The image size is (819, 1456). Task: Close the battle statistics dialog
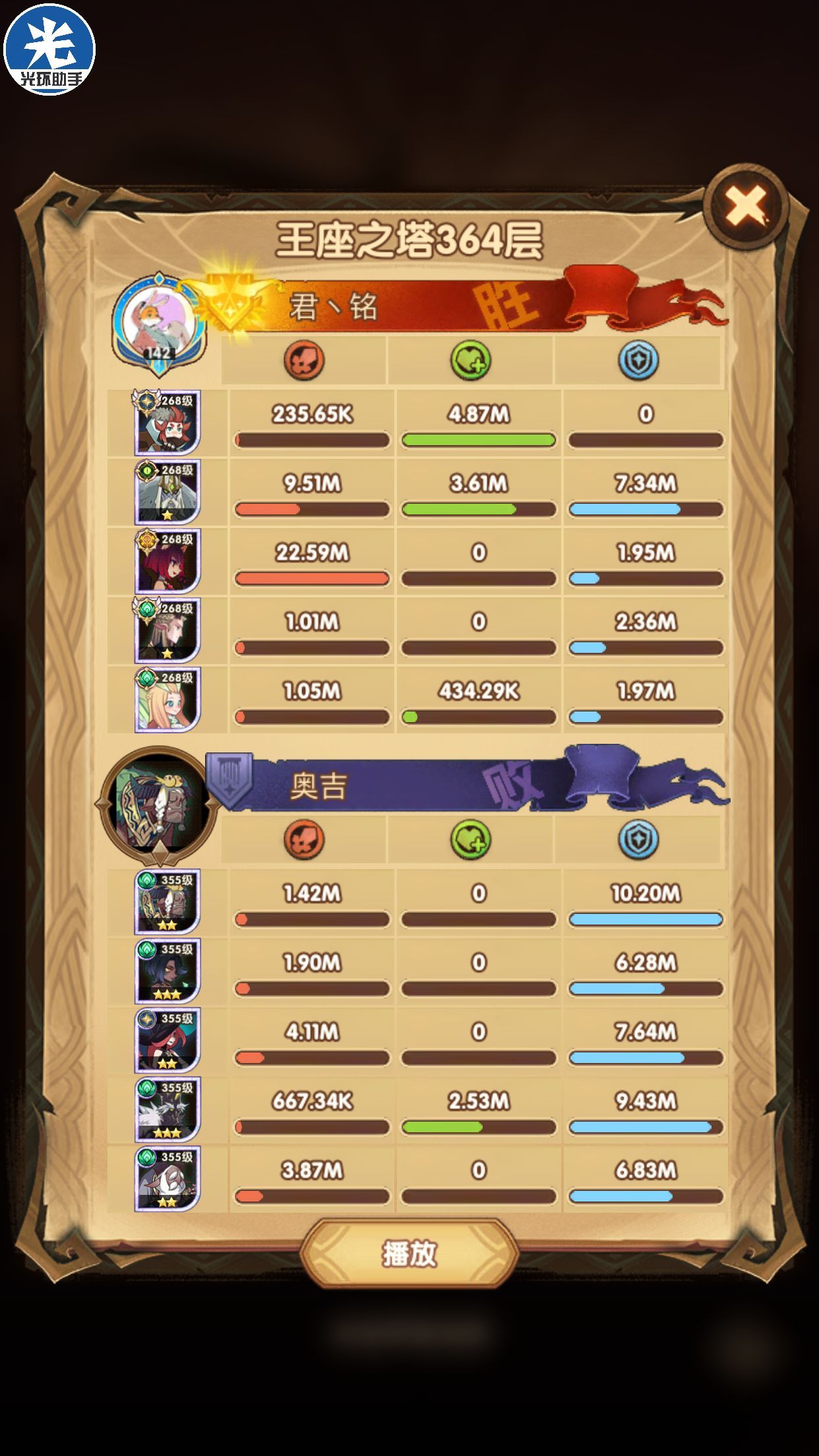pos(746,206)
